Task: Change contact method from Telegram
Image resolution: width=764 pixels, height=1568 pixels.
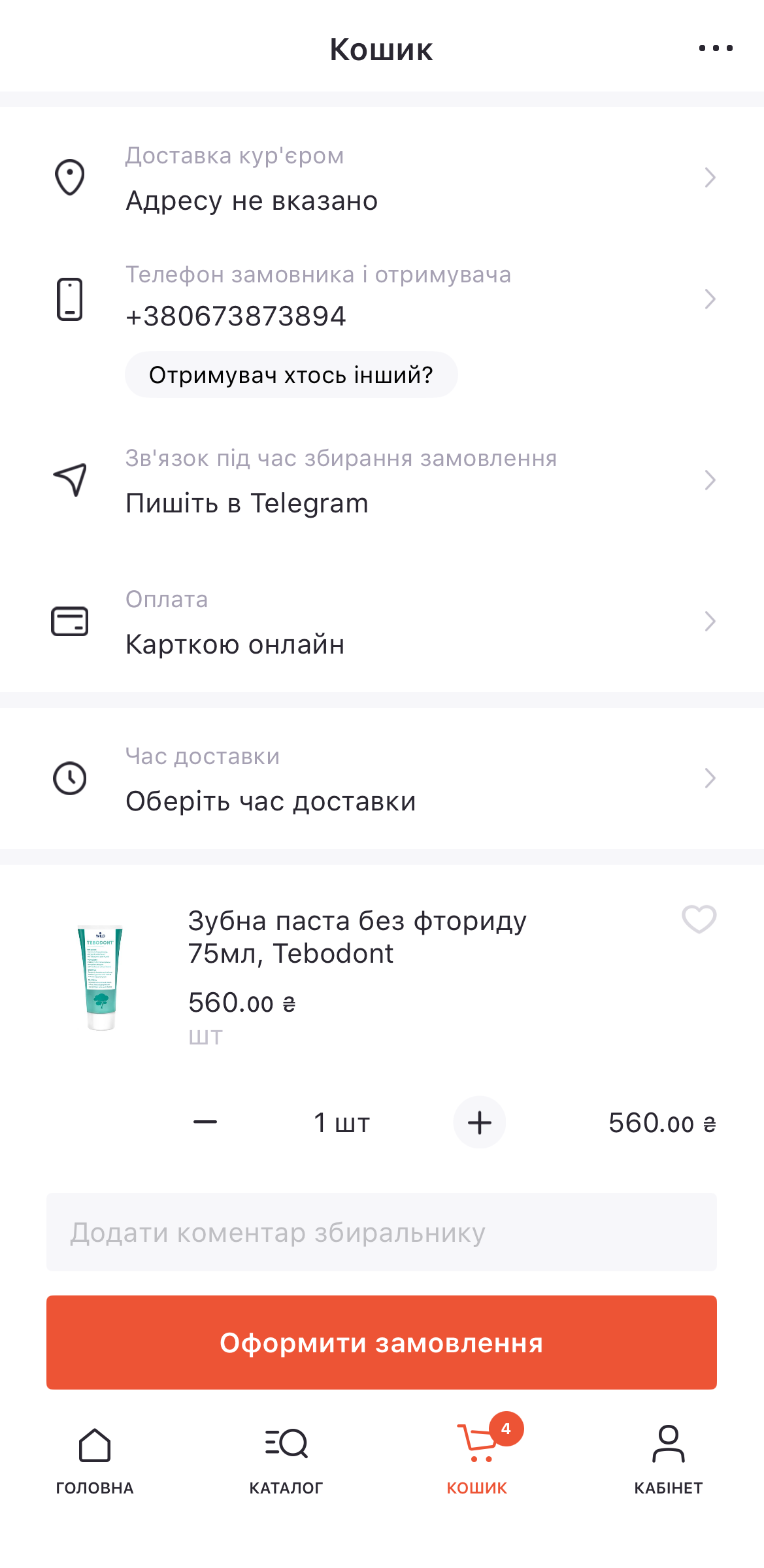Action: (382, 481)
